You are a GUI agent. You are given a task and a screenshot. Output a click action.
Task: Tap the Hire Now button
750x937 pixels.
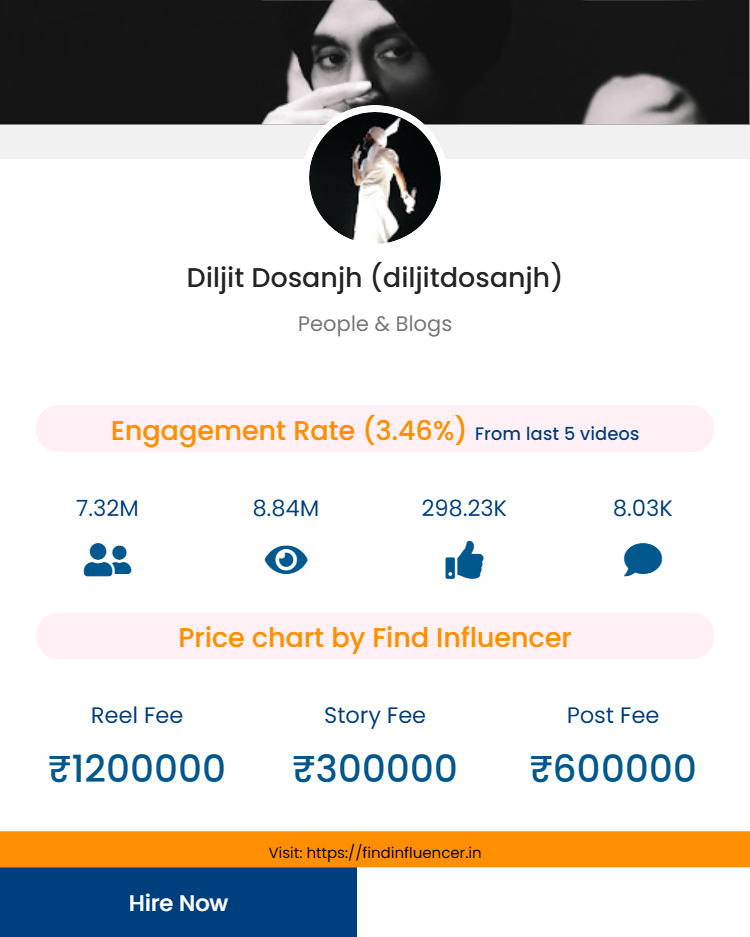coord(178,902)
